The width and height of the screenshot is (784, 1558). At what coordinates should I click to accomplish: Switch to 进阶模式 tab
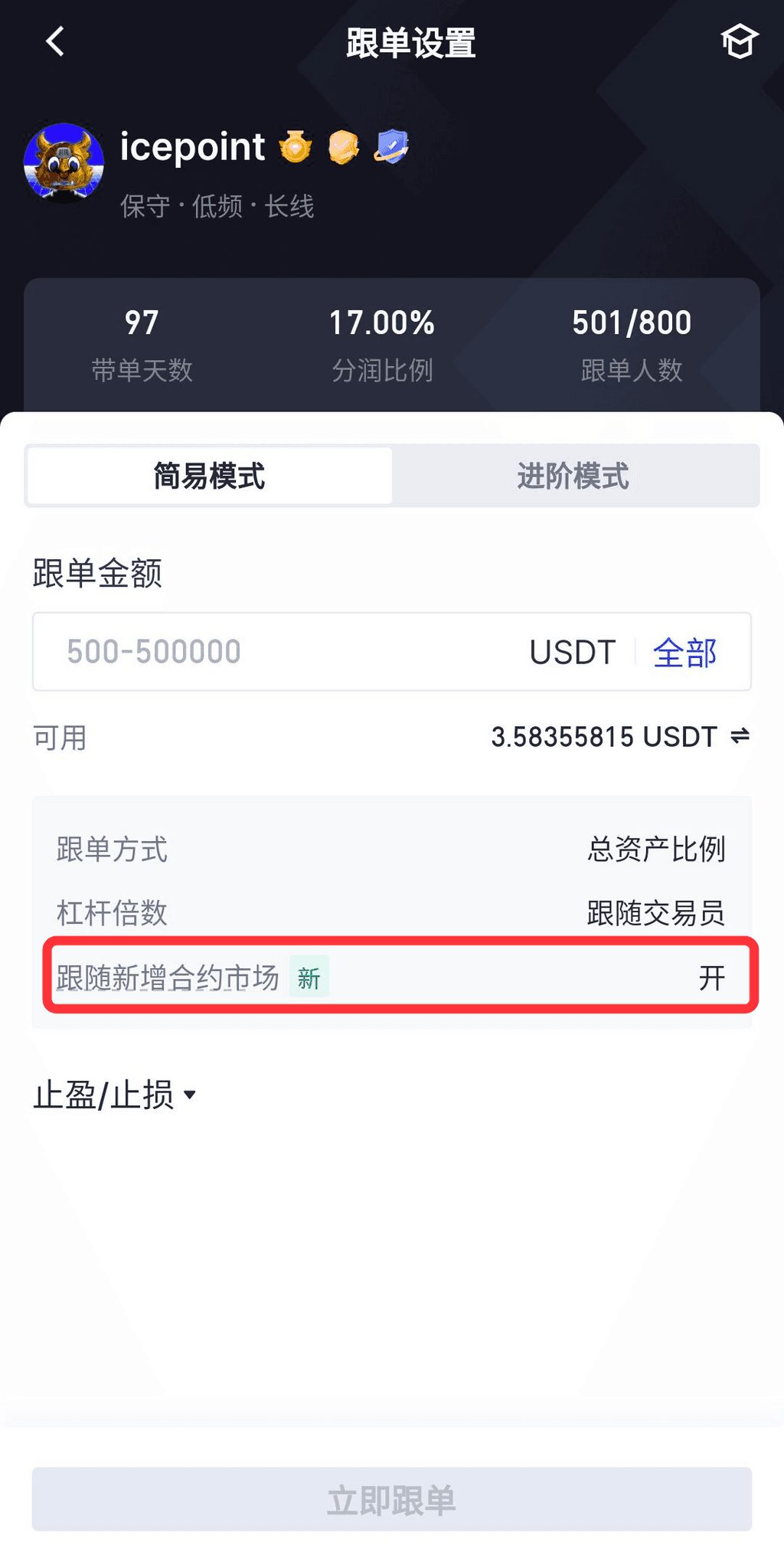click(x=573, y=476)
